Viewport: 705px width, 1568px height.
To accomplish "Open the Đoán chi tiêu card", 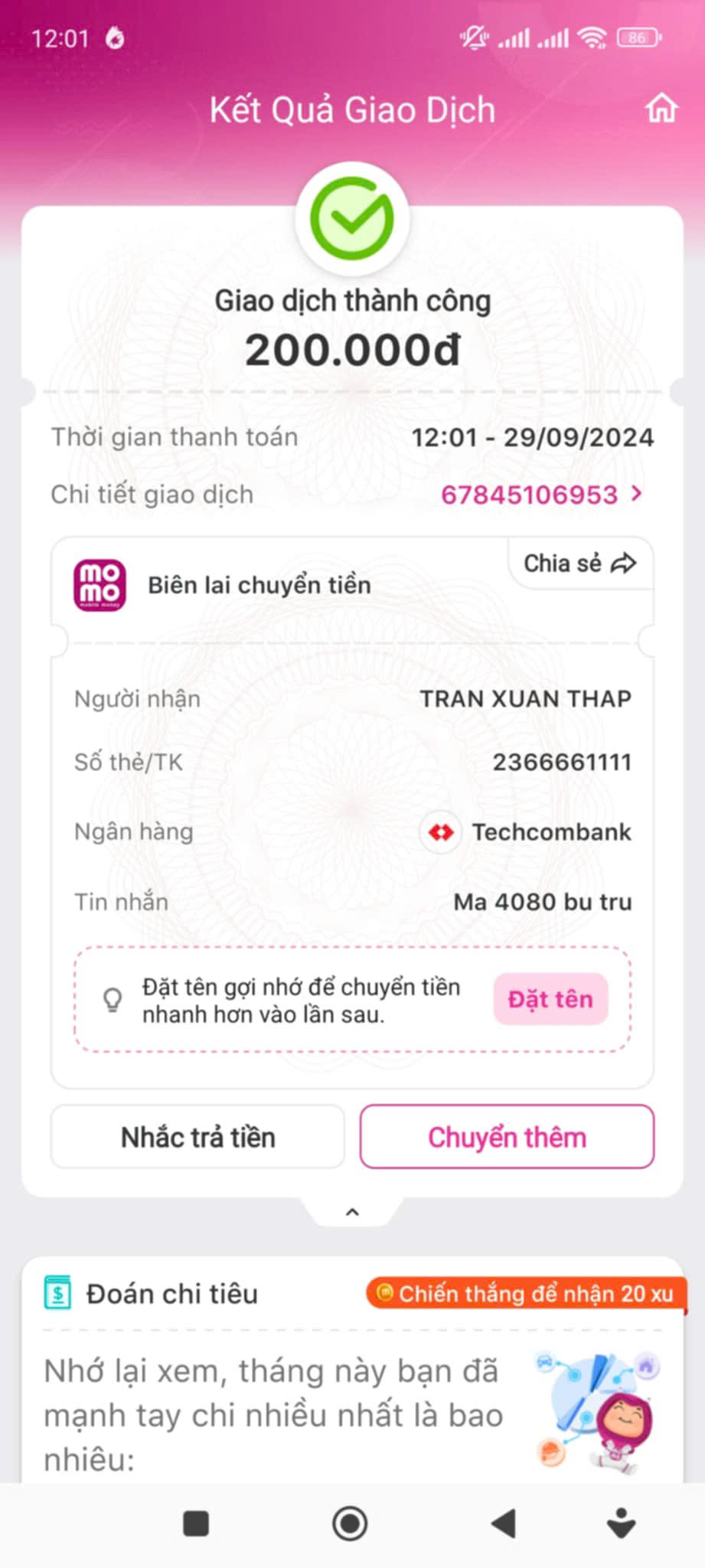I will coord(171,1294).
